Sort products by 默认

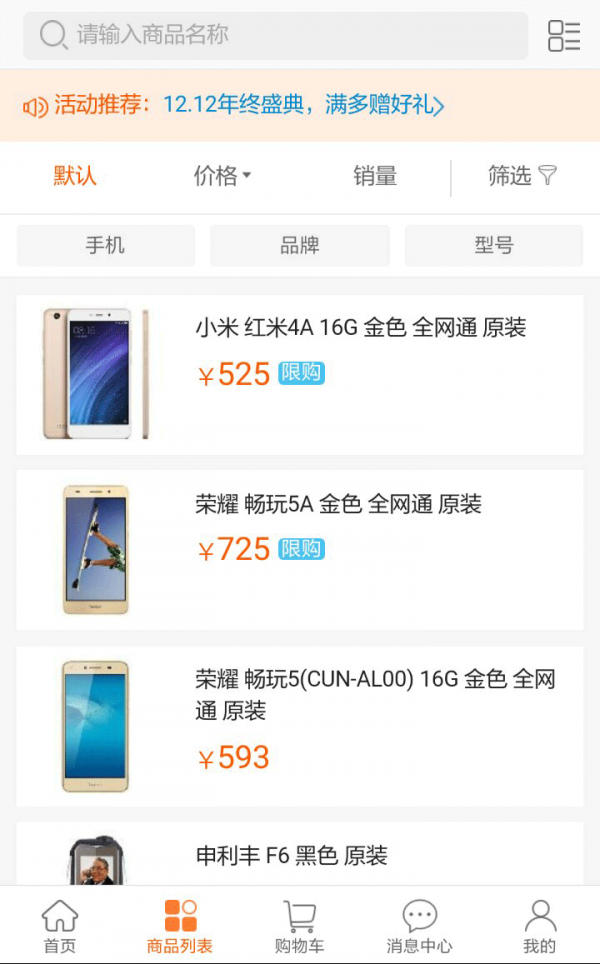coord(75,177)
